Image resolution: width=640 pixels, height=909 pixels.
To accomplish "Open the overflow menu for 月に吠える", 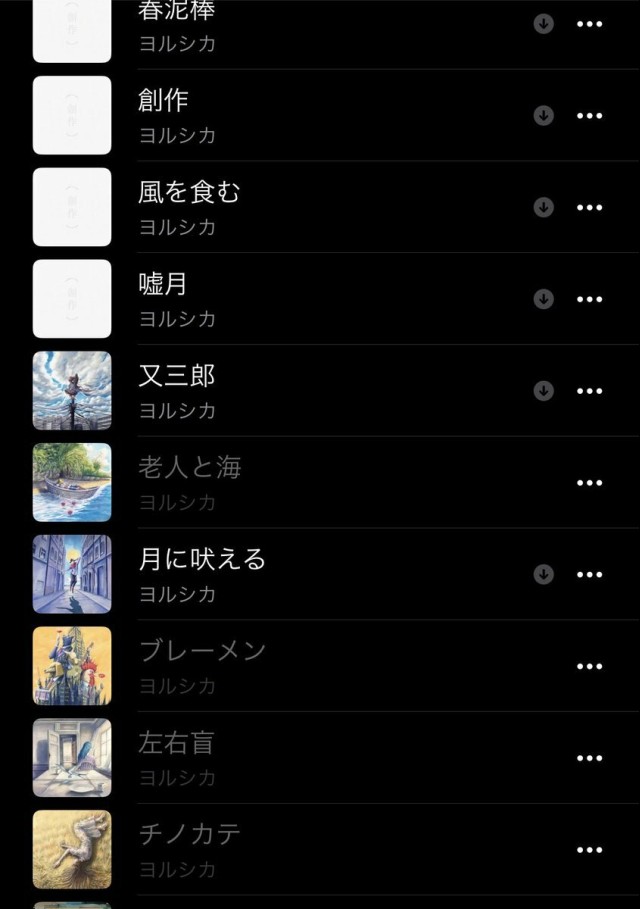I will [590, 575].
